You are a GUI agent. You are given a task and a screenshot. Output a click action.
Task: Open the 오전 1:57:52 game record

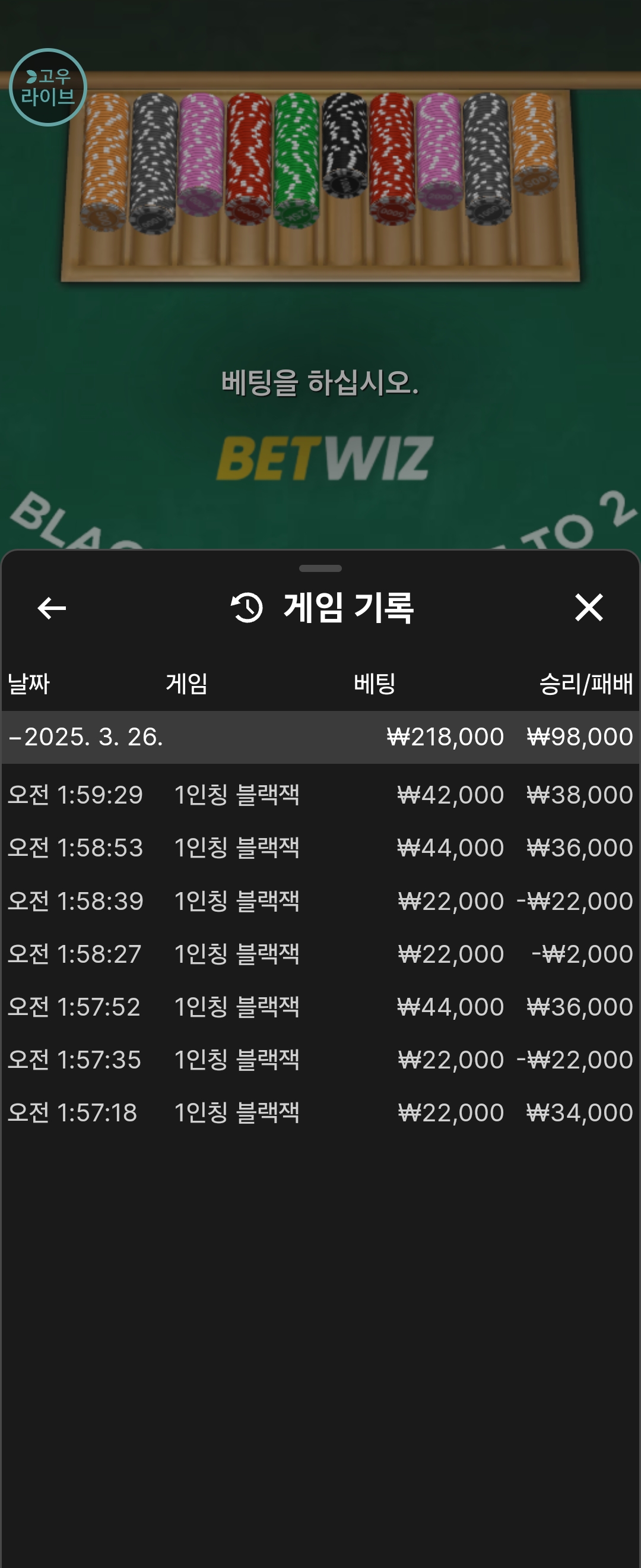coord(320,1007)
